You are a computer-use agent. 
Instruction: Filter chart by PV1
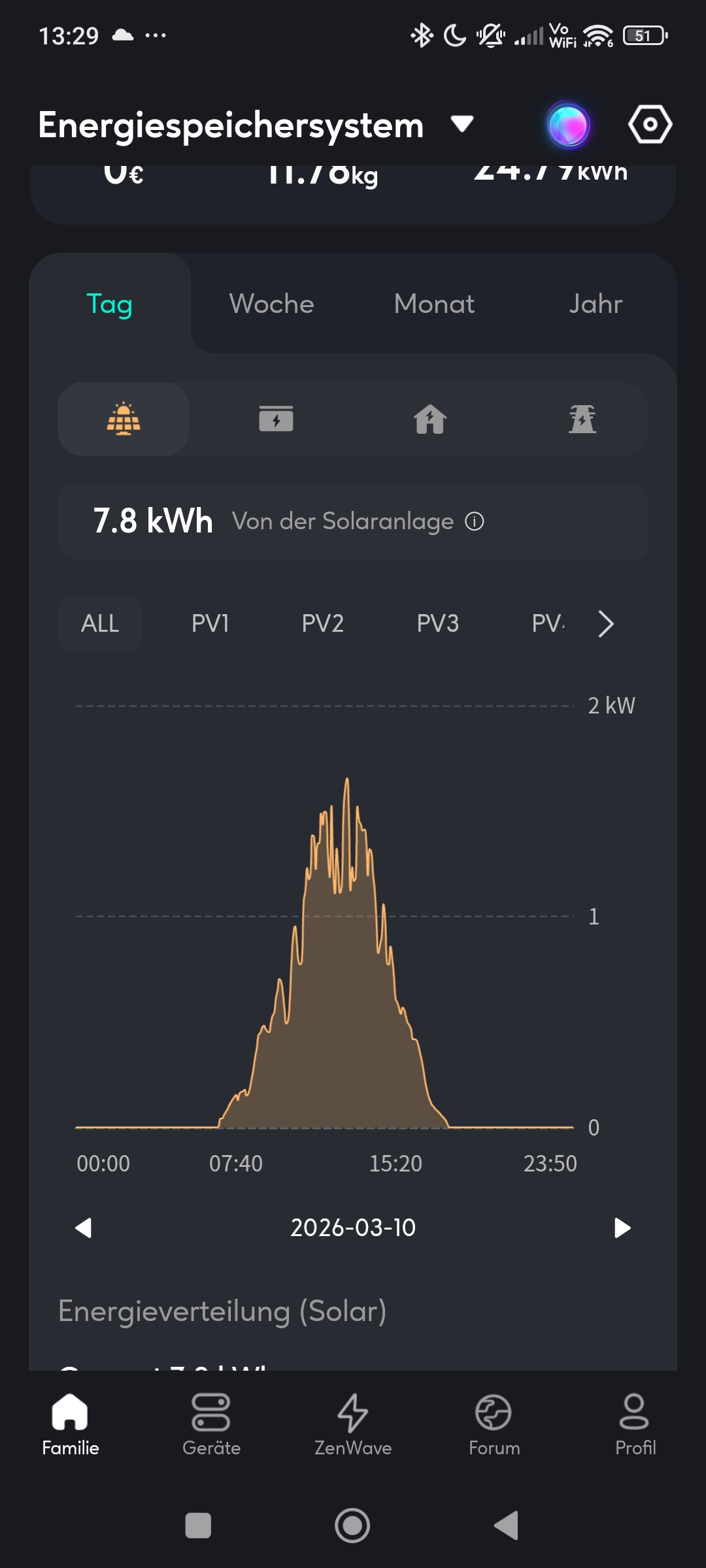(210, 623)
